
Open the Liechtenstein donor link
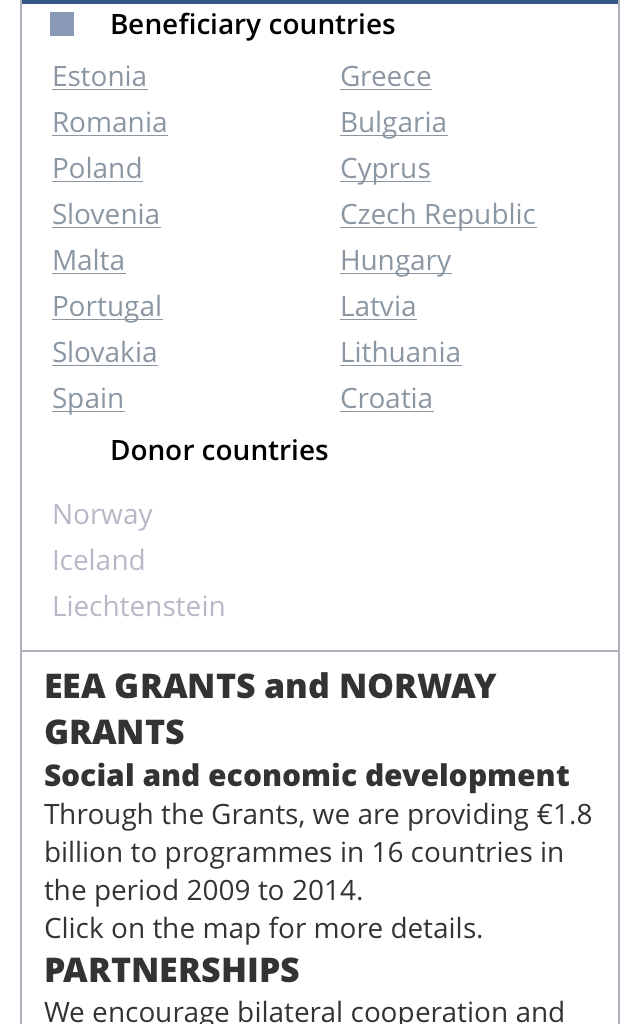pyautogui.click(x=138, y=606)
